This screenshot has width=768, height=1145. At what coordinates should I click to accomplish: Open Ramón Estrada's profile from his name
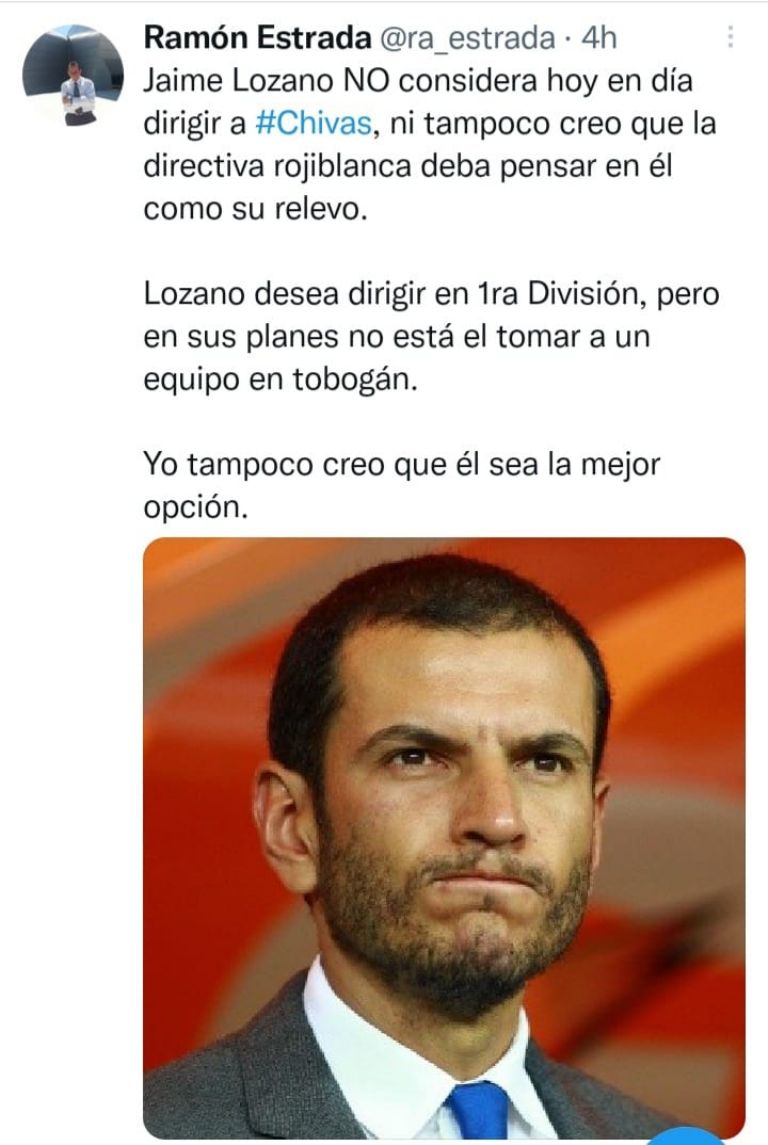(256, 38)
